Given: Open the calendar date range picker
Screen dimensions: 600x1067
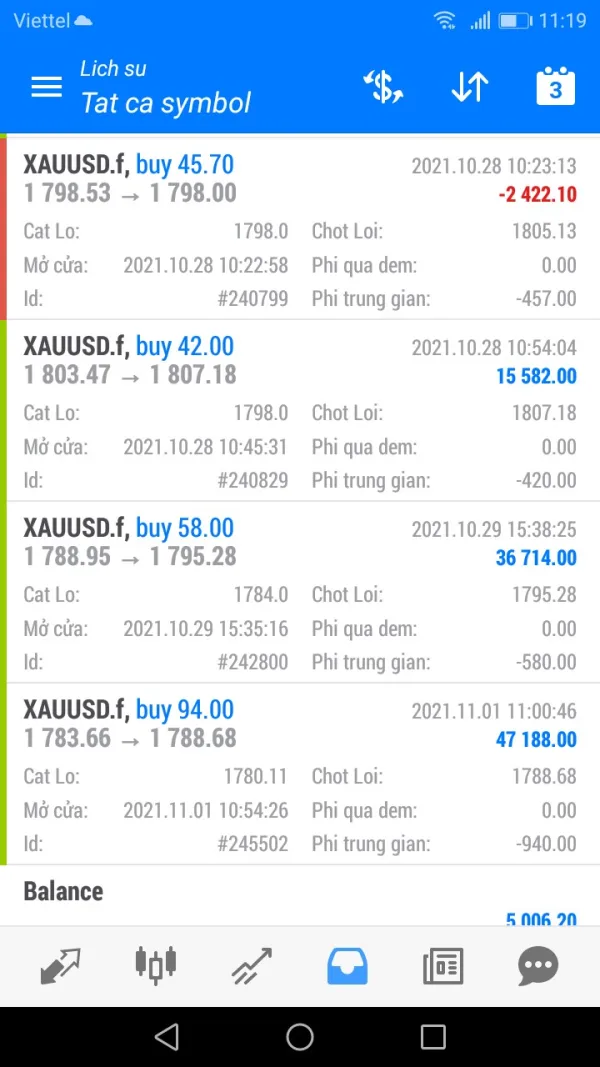Looking at the screenshot, I should pos(555,87).
